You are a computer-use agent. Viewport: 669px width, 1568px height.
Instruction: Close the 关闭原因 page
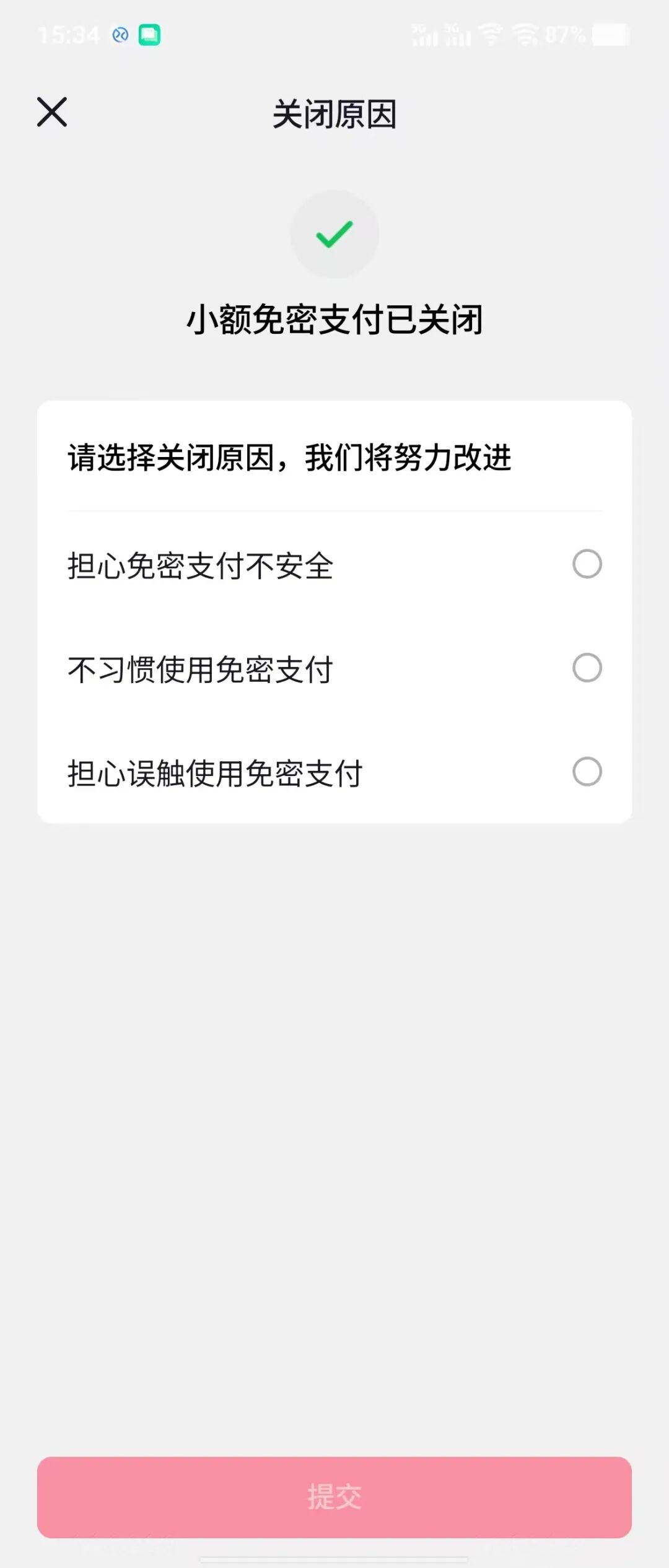point(52,112)
